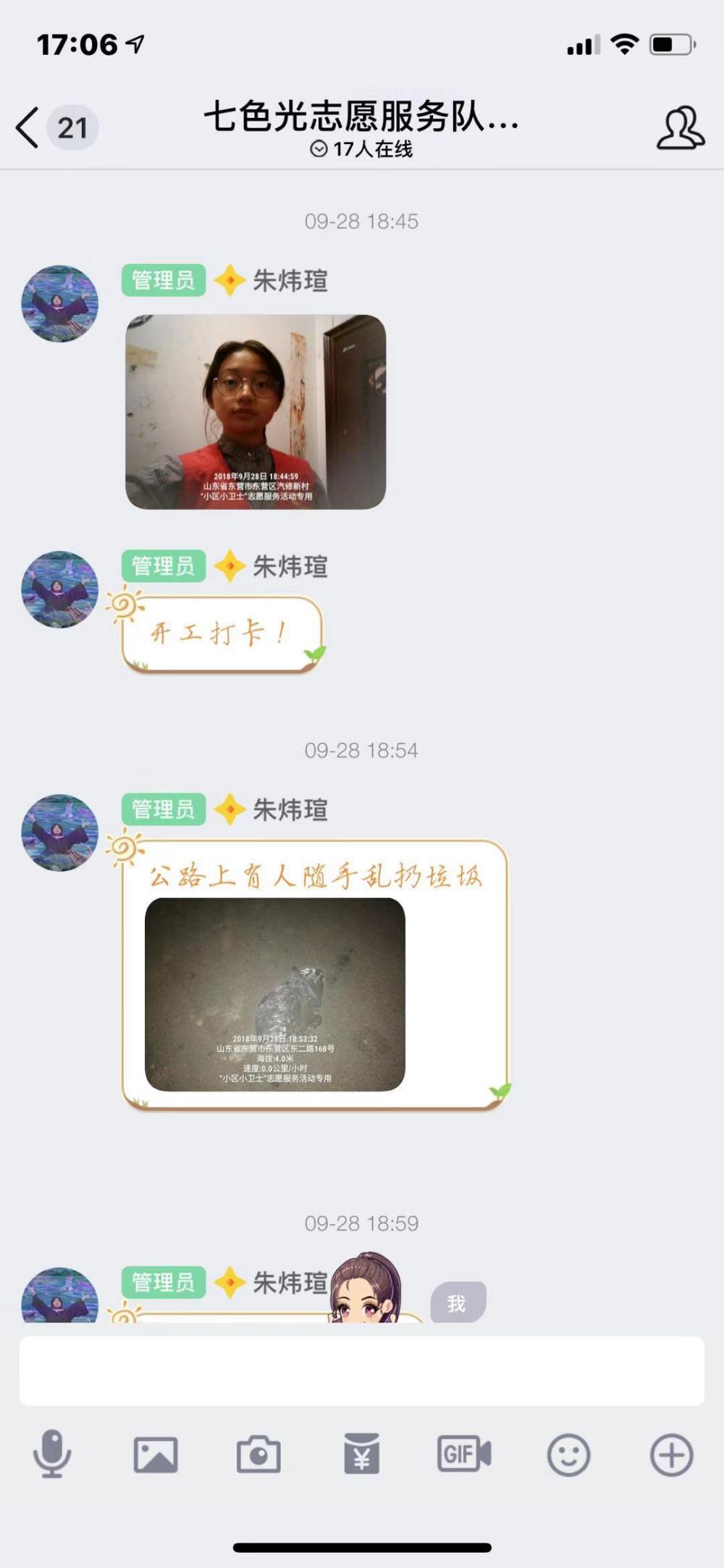Open the selfie photo sent at 18:45
This screenshot has height=1568, width=724.
coord(256,411)
